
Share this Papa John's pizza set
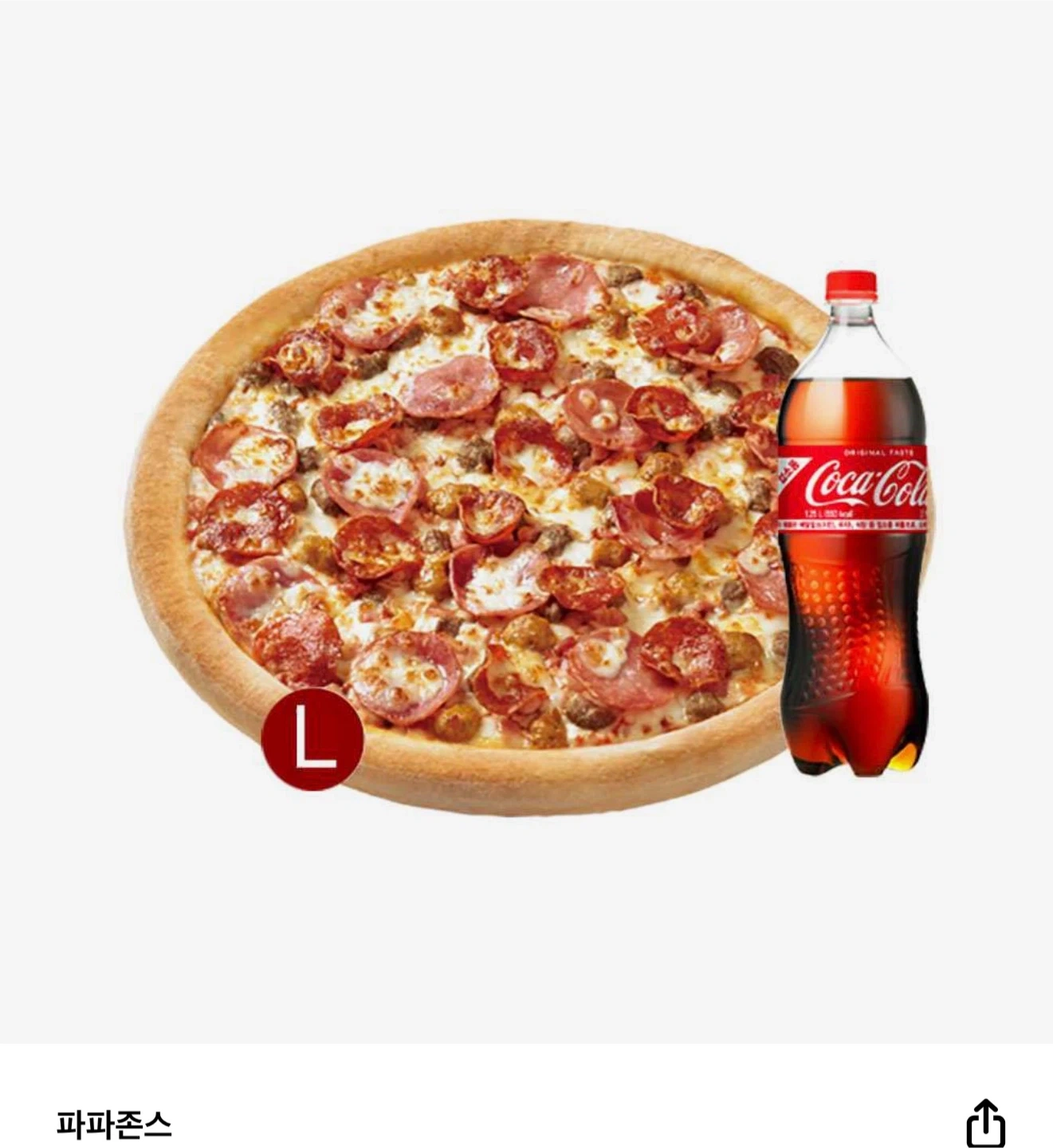pos(985,1123)
